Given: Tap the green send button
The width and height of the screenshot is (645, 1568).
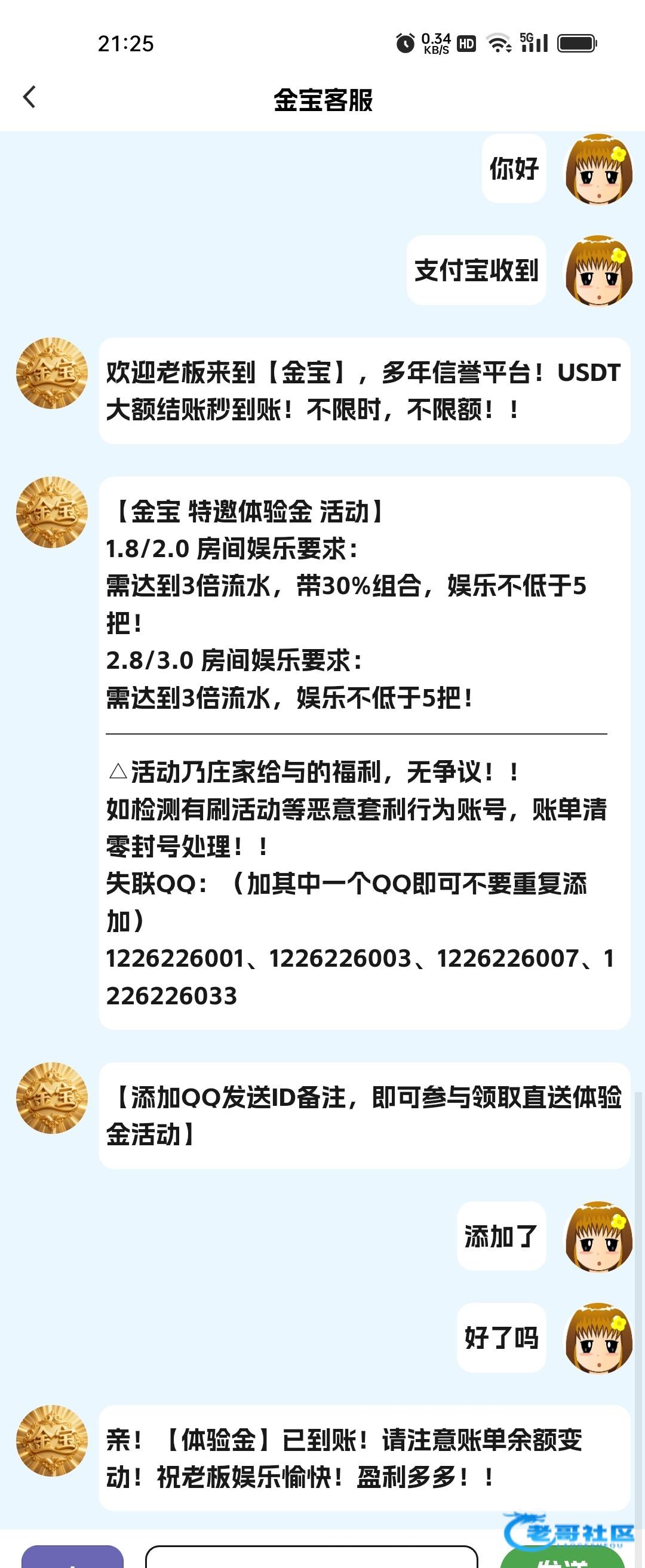Looking at the screenshot, I should (561, 1560).
